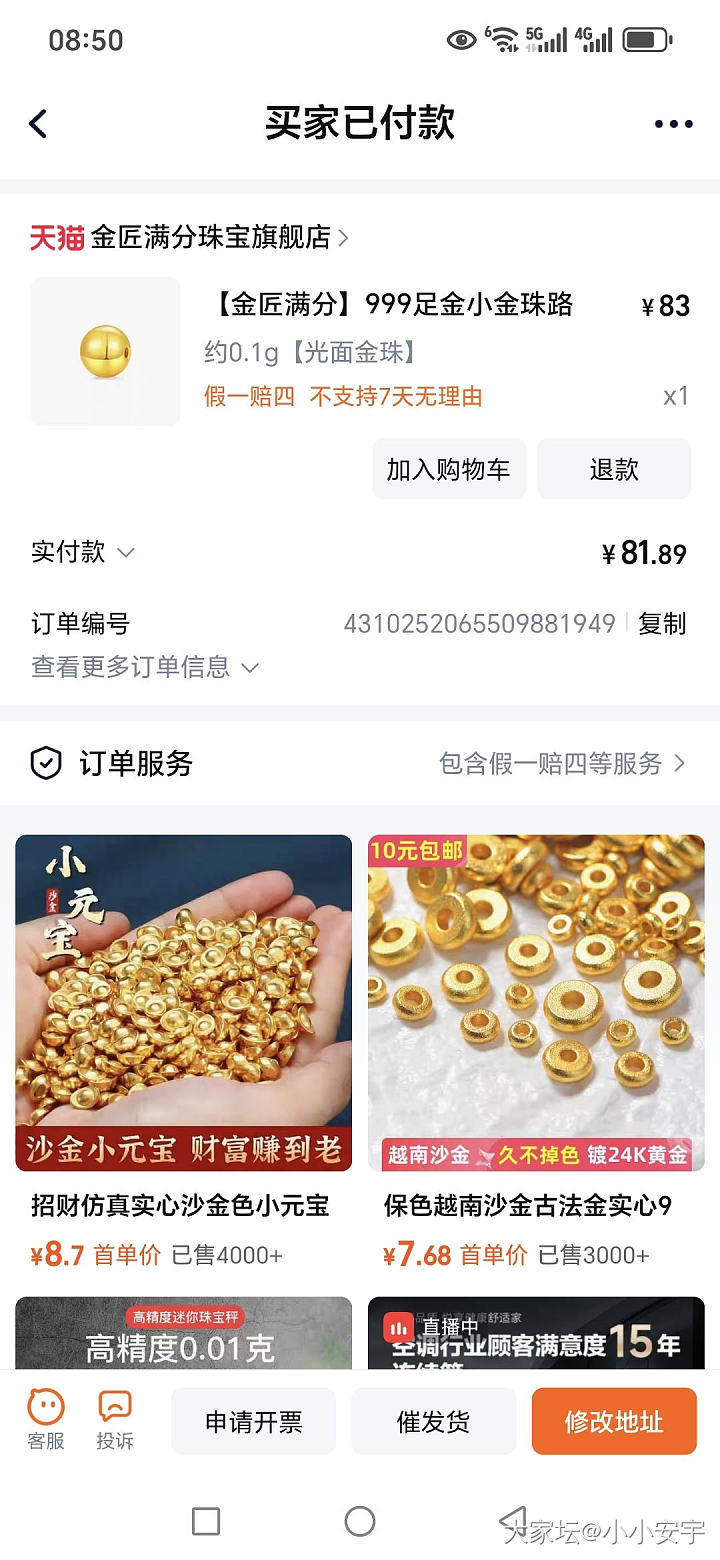Viewport: 720px width, 1560px height.
Task: Open the 直播中 live stream card
Action: (x=536, y=1334)
